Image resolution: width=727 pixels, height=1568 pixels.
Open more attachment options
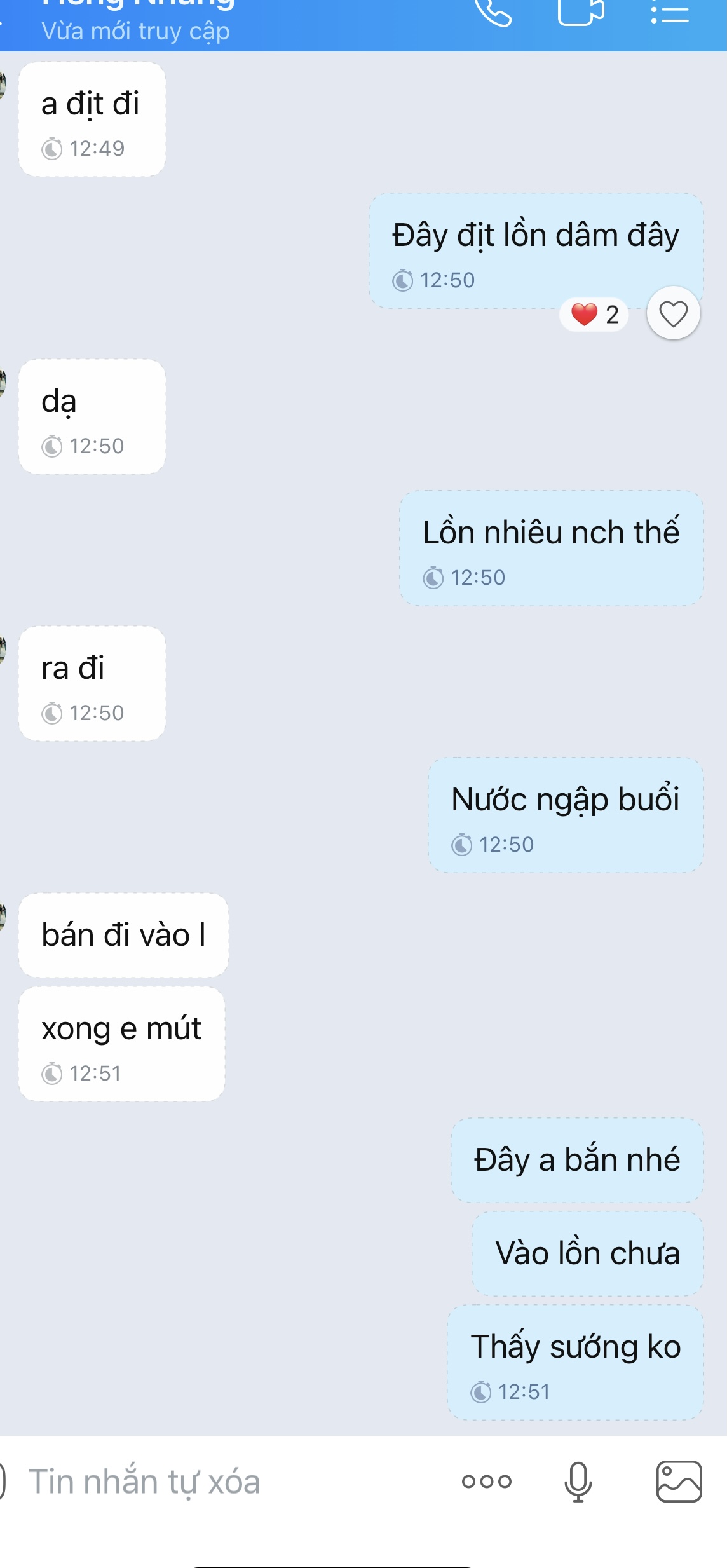(x=487, y=1482)
